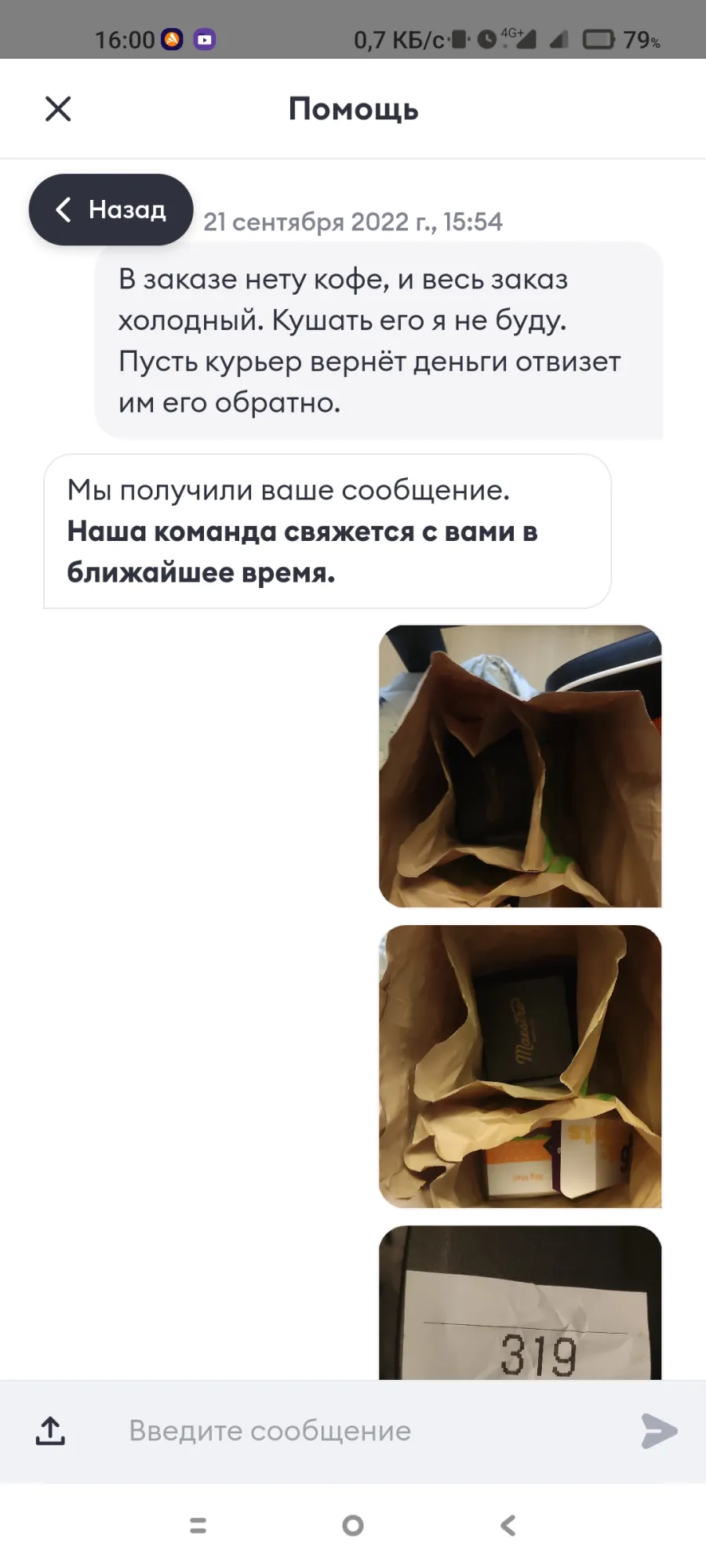The width and height of the screenshot is (706, 1568).
Task: View the photo showing number 319
Action: tap(520, 1302)
